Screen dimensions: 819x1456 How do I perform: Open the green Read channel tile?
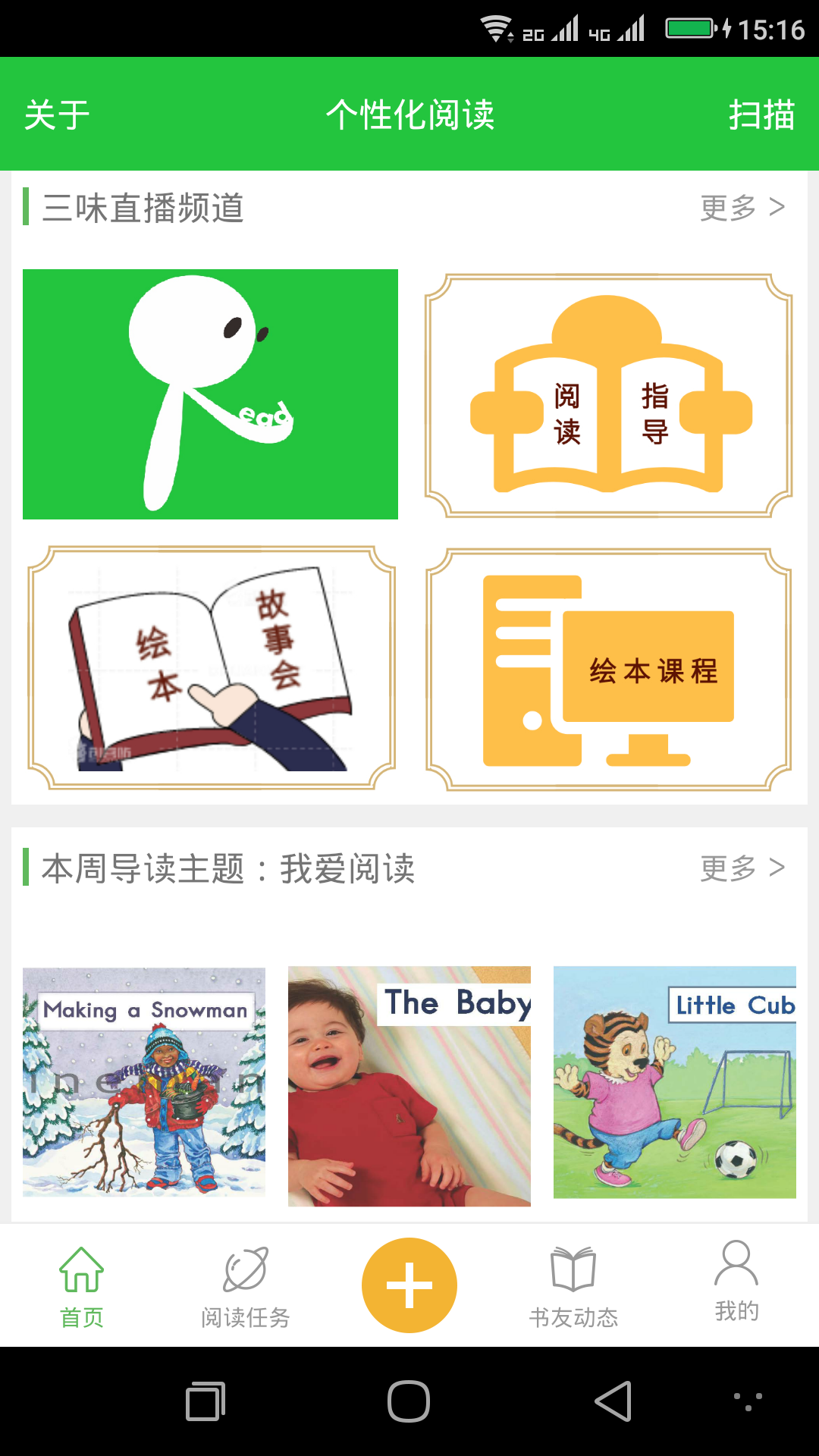[x=210, y=394]
